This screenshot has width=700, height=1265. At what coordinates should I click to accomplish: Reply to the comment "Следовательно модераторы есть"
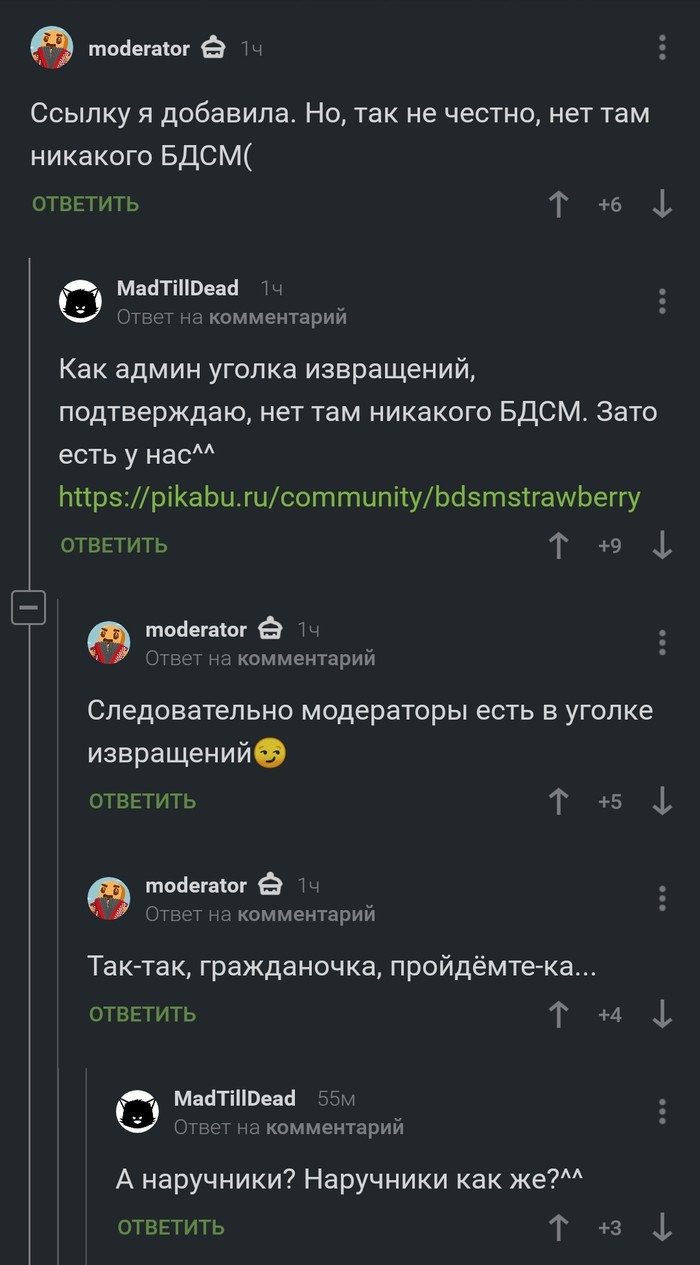coord(142,801)
